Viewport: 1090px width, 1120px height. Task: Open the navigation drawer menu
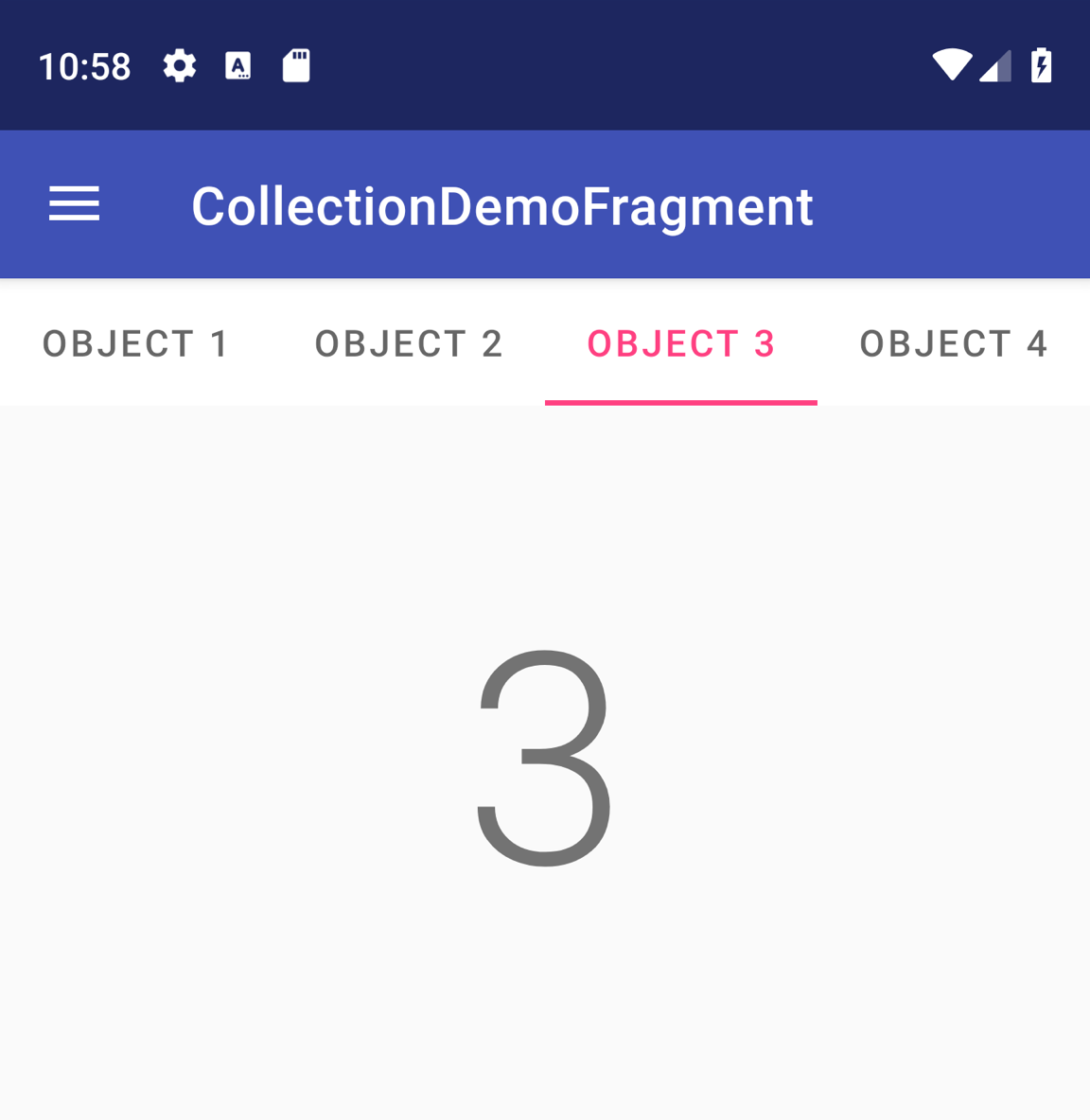click(74, 204)
